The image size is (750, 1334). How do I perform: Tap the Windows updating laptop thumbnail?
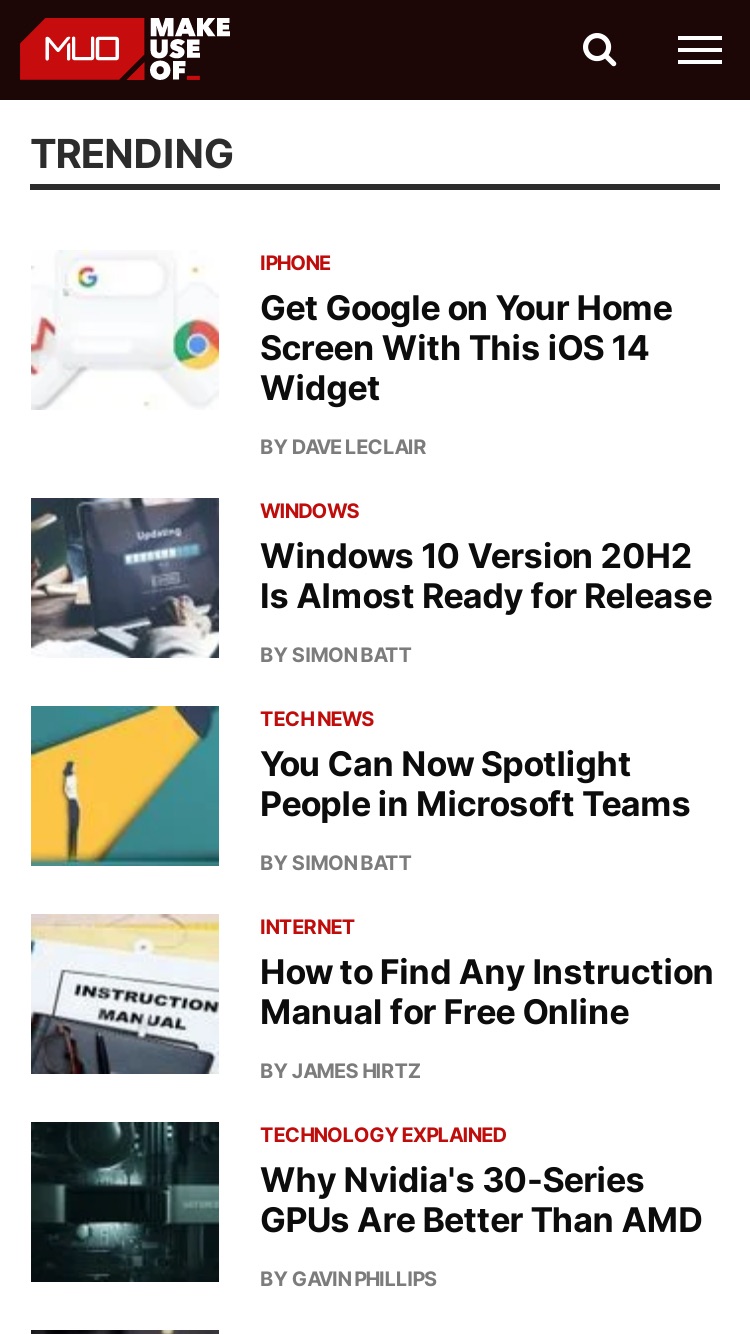point(125,578)
